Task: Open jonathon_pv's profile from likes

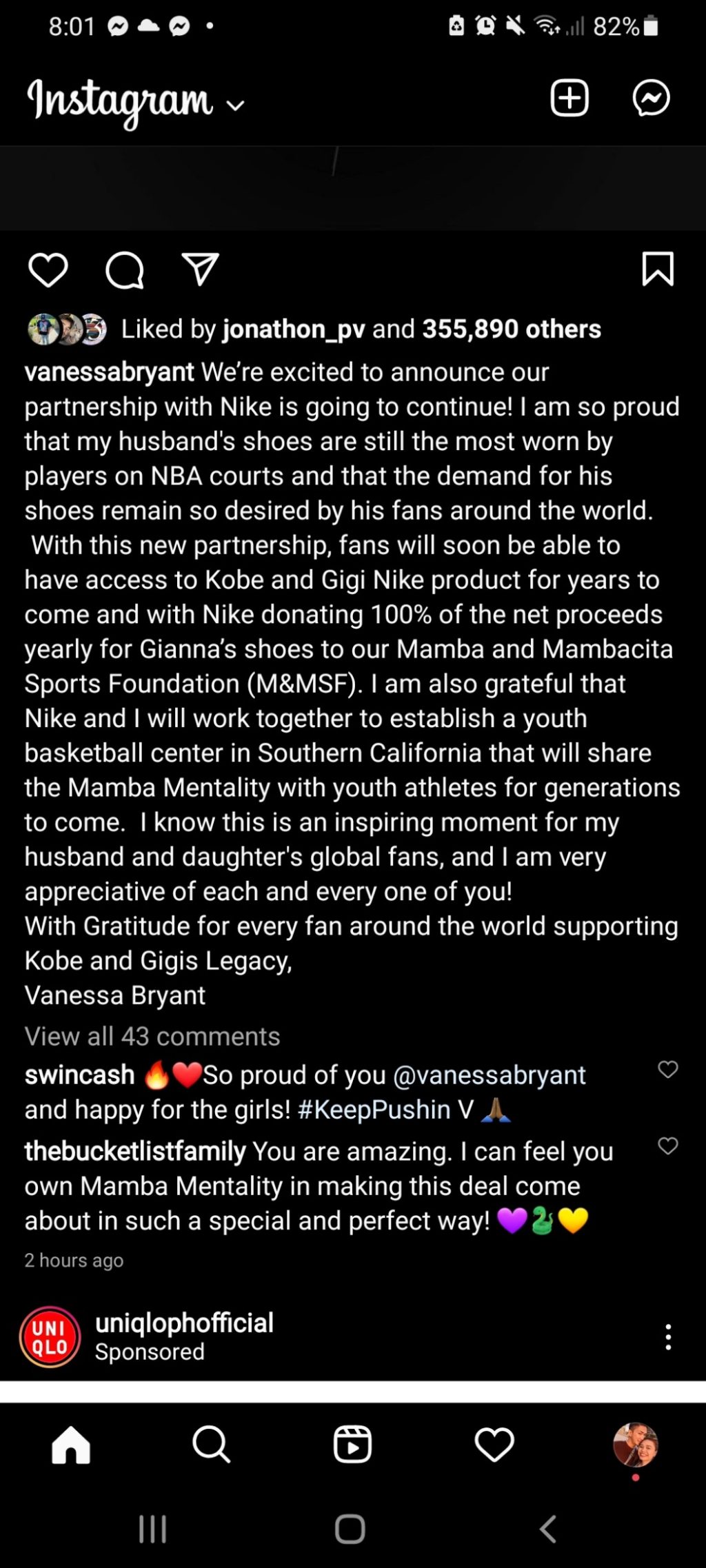Action: click(293, 329)
